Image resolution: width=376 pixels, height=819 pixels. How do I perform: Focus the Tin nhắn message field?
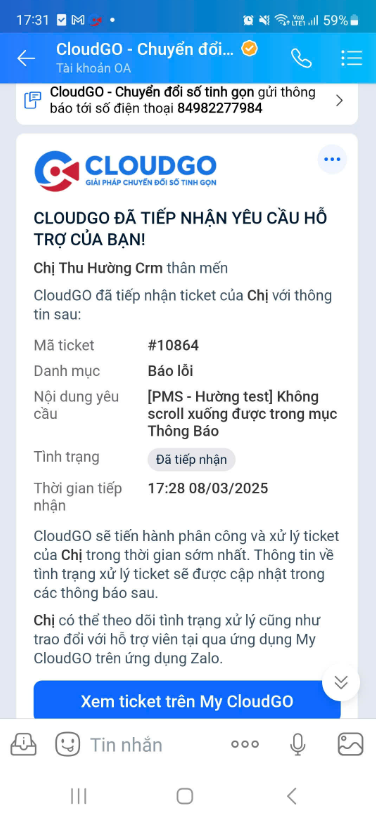(155, 744)
